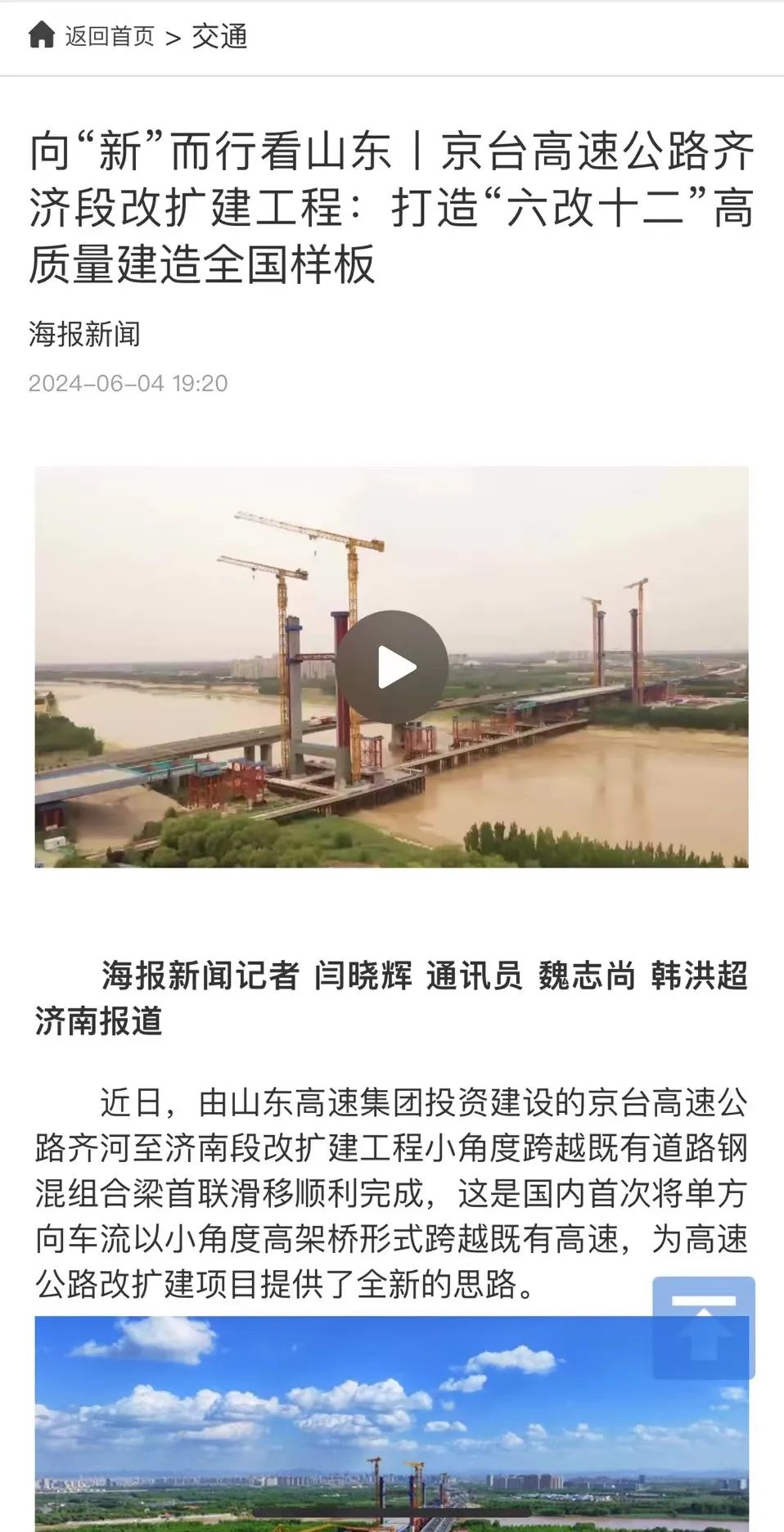This screenshot has width=784, height=1532.
Task: Play the bridge construction video
Action: click(x=392, y=667)
